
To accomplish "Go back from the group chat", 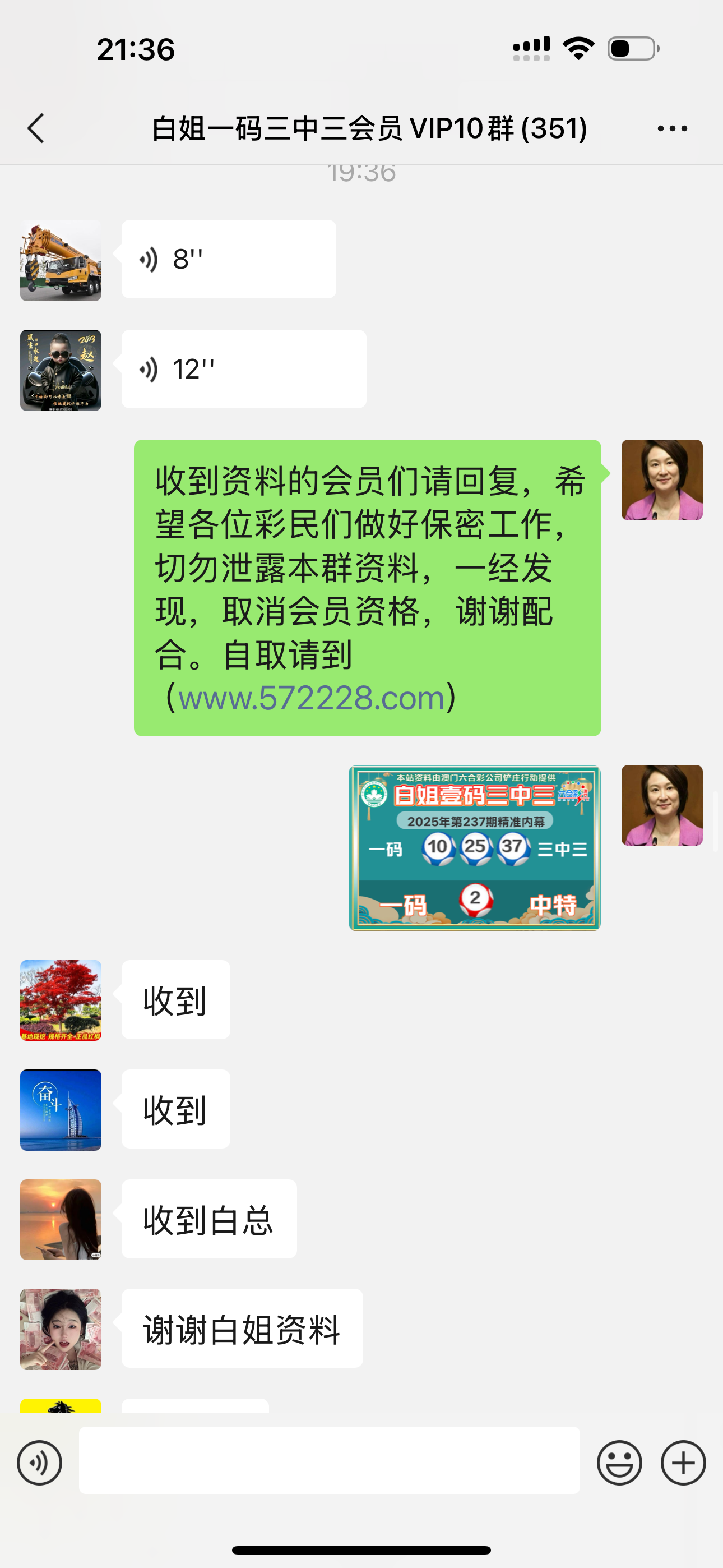I will (x=36, y=128).
